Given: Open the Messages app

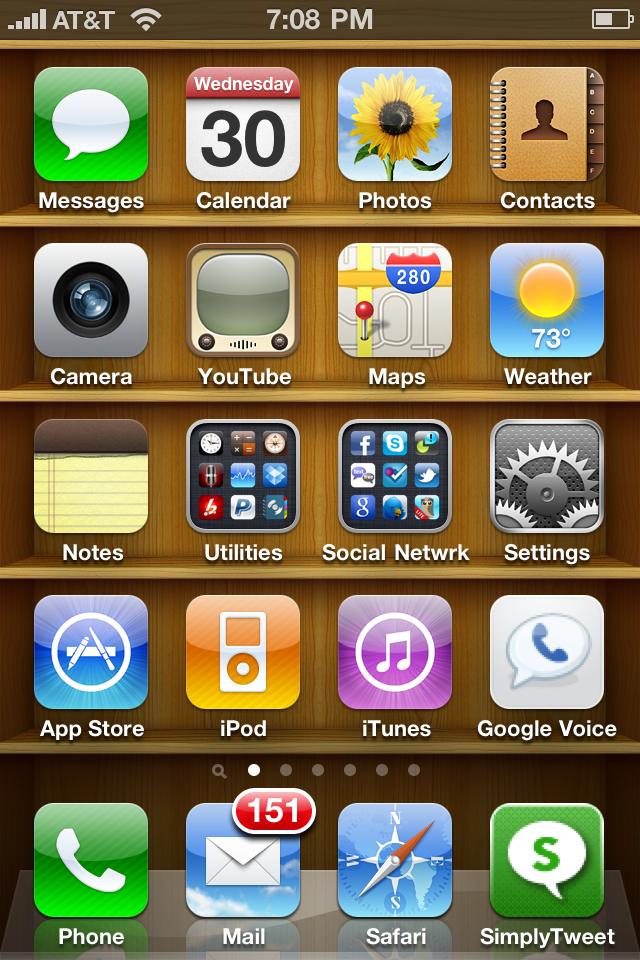Looking at the screenshot, I should click(x=91, y=125).
